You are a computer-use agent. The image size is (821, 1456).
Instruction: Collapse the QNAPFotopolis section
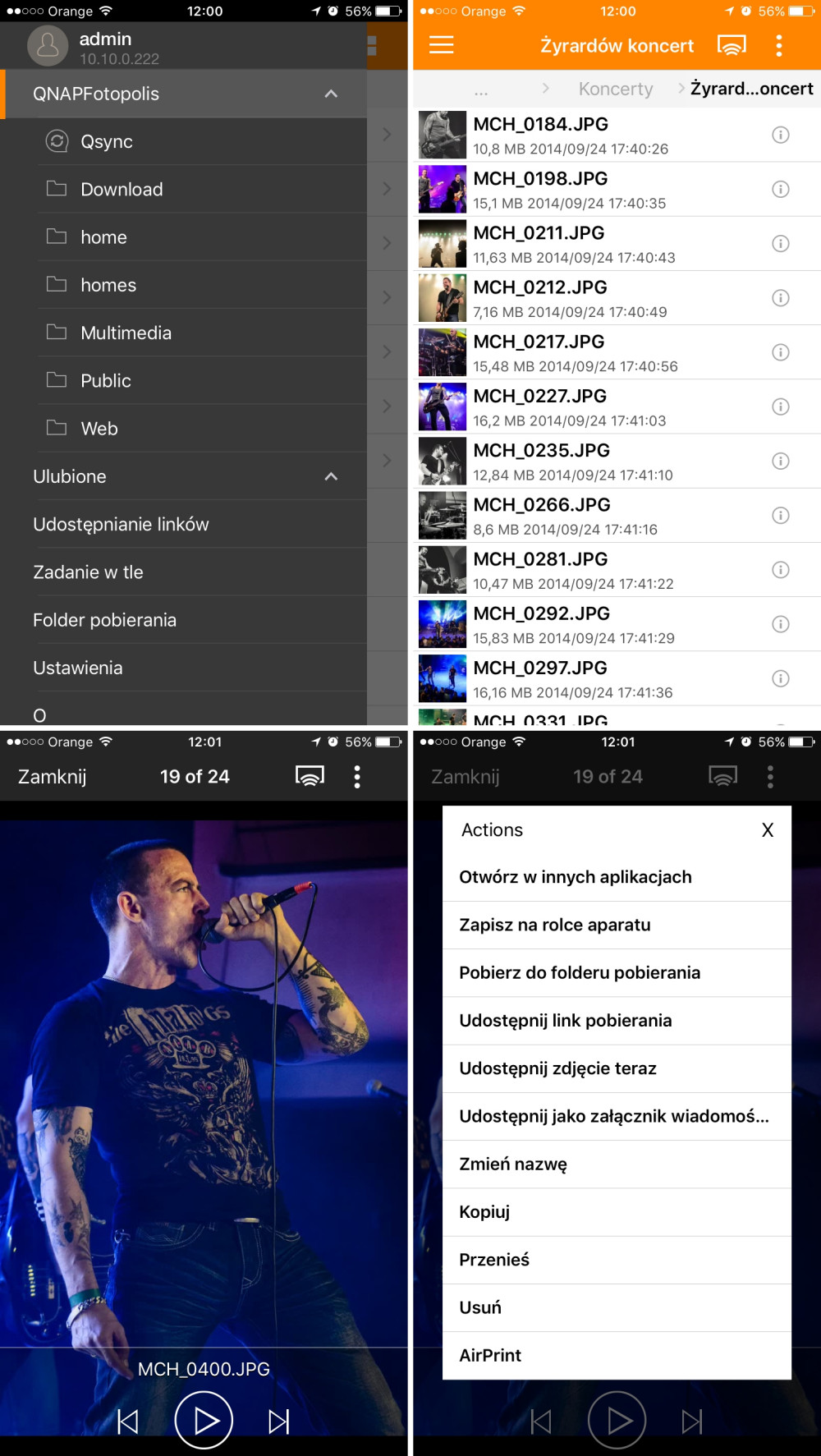[331, 94]
